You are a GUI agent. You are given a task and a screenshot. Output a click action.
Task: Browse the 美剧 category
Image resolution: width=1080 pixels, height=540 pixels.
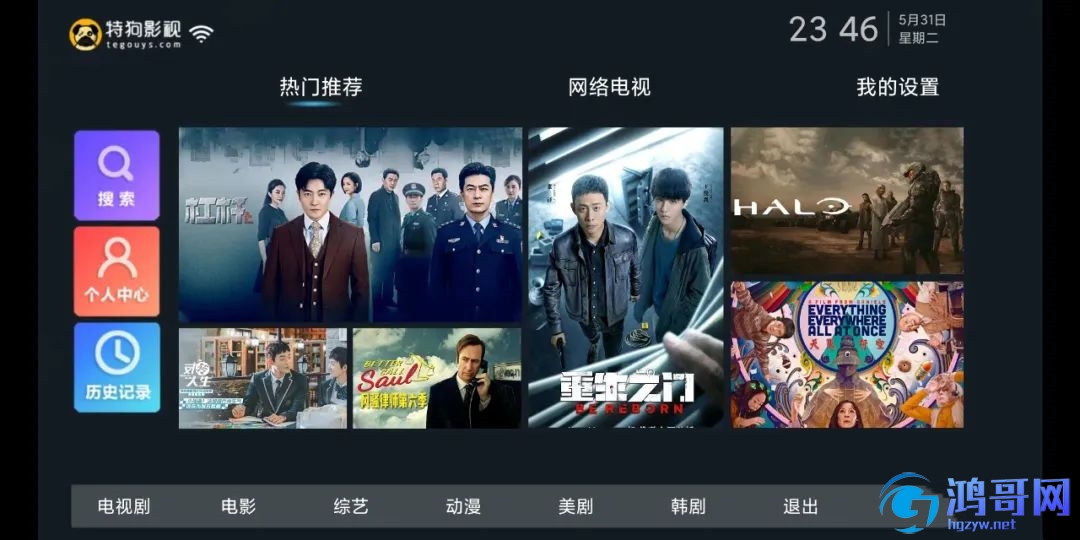coord(575,507)
